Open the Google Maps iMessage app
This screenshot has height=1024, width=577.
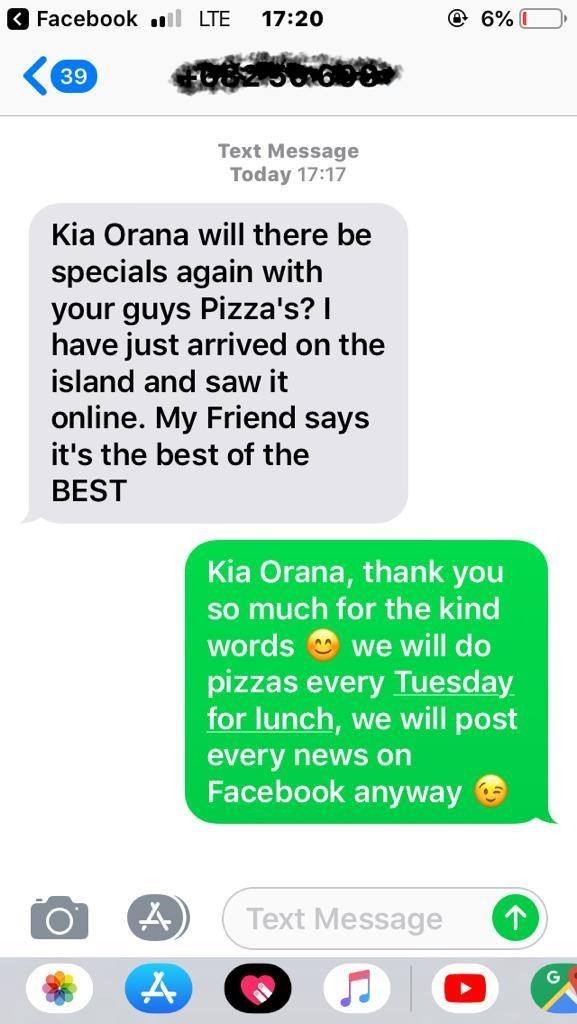pyautogui.click(x=555, y=988)
